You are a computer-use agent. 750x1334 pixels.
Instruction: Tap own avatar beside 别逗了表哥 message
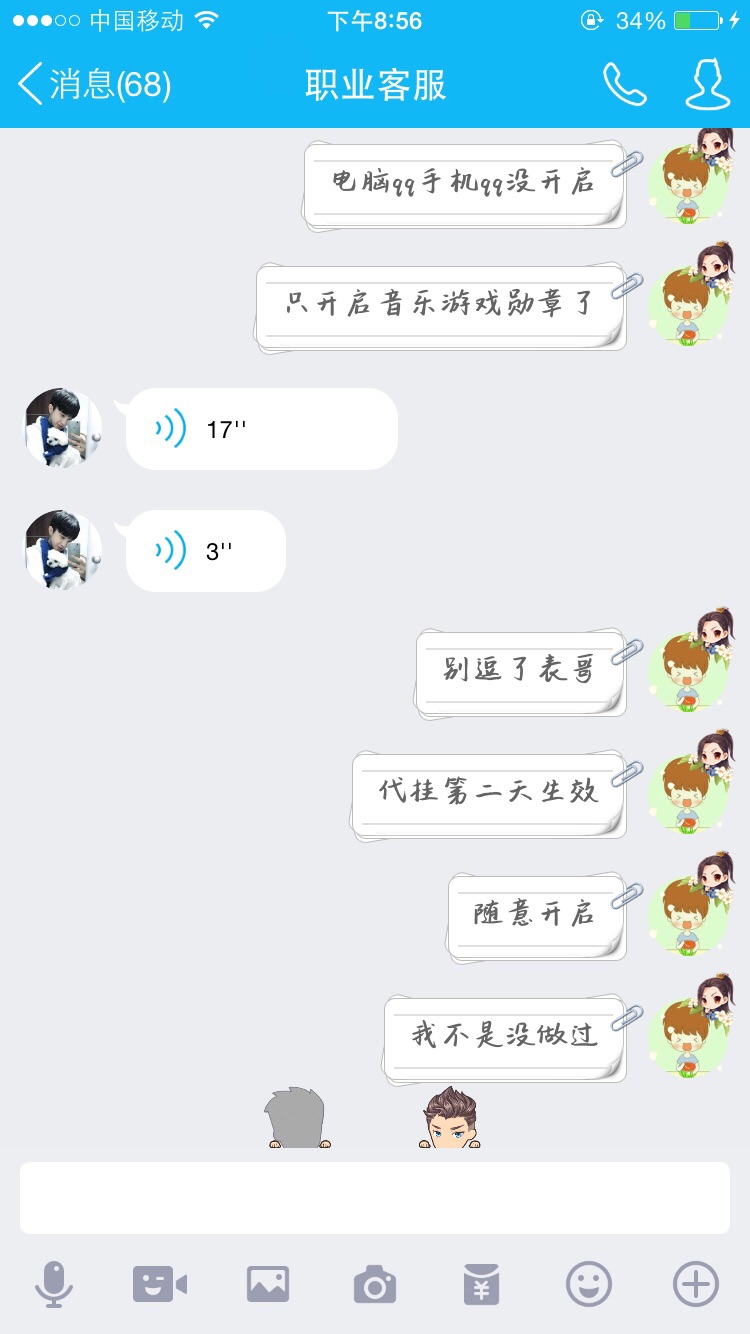point(689,672)
